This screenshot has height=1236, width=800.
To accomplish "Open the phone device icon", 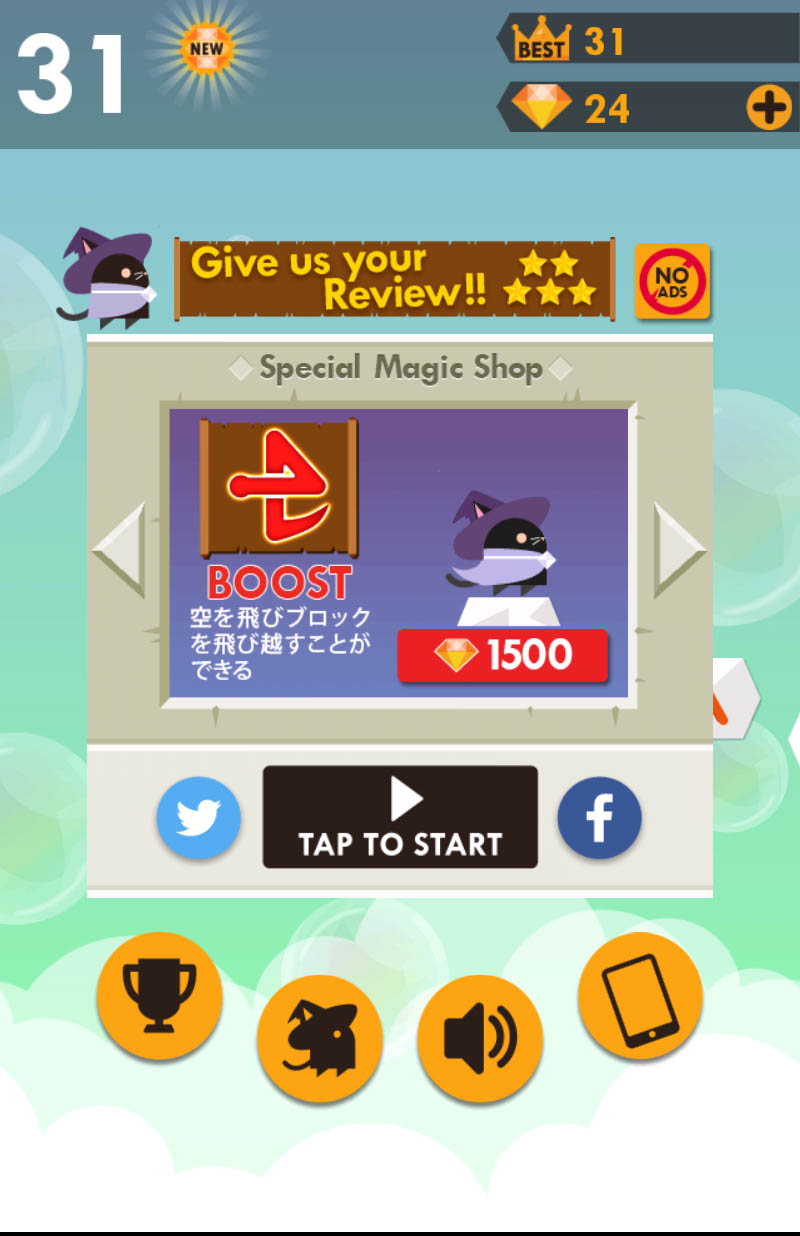I will pyautogui.click(x=640, y=996).
